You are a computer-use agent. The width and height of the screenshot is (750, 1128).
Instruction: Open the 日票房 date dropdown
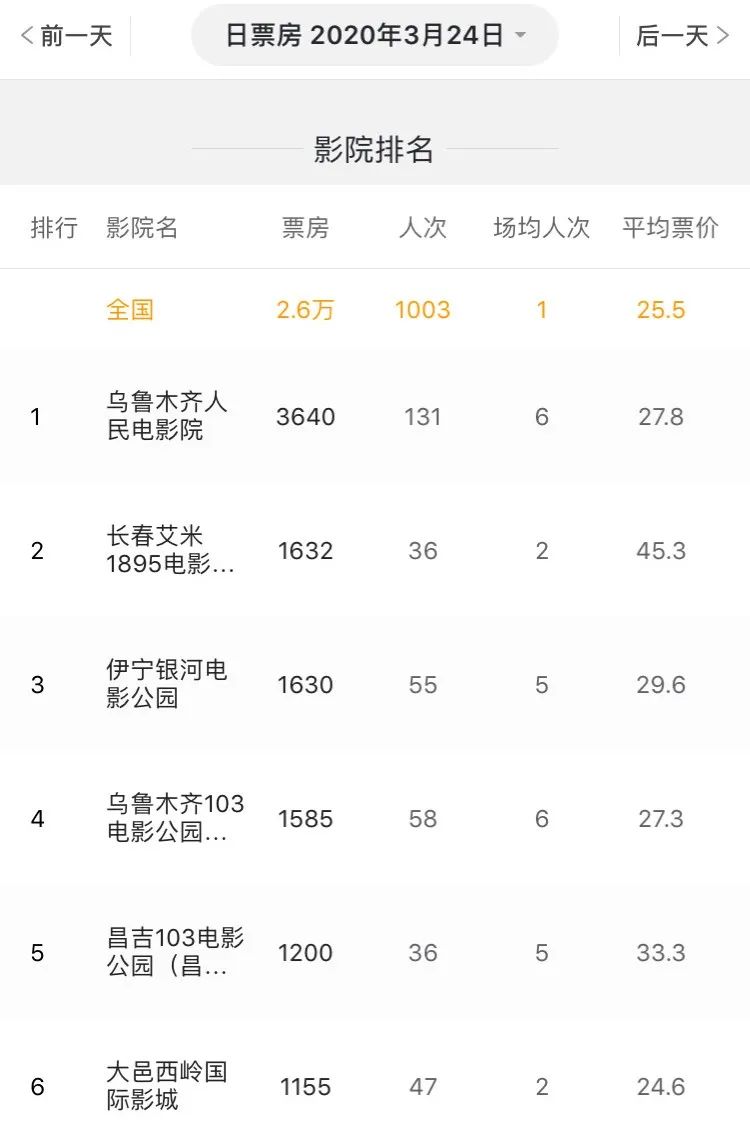pos(375,37)
